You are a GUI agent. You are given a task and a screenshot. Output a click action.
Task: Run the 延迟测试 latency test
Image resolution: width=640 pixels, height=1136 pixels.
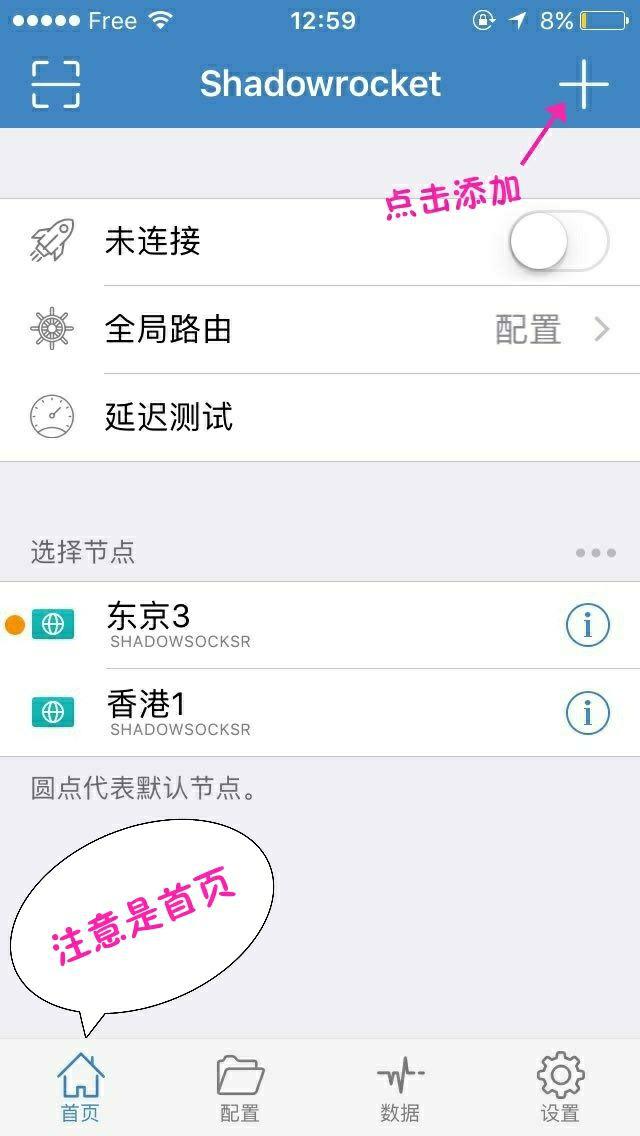pyautogui.click(x=320, y=418)
